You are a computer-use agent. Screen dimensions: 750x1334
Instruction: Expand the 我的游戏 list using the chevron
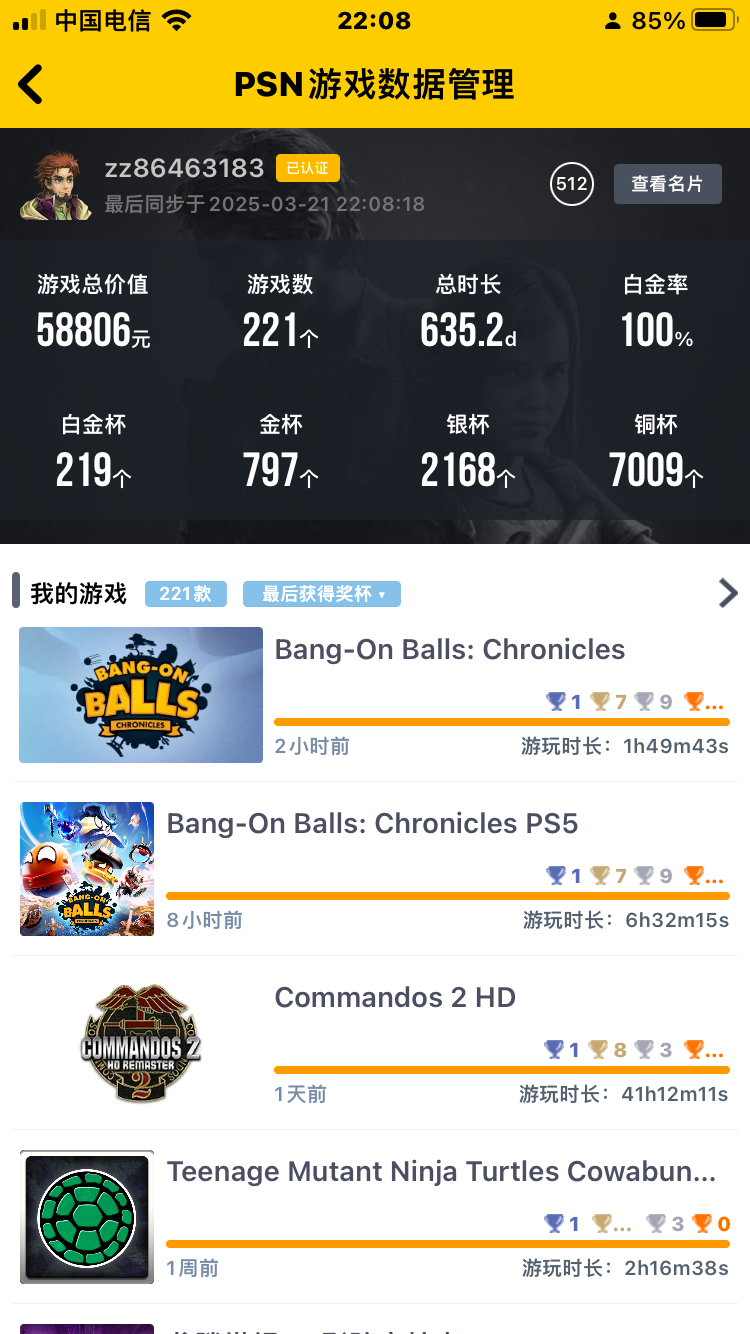727,593
